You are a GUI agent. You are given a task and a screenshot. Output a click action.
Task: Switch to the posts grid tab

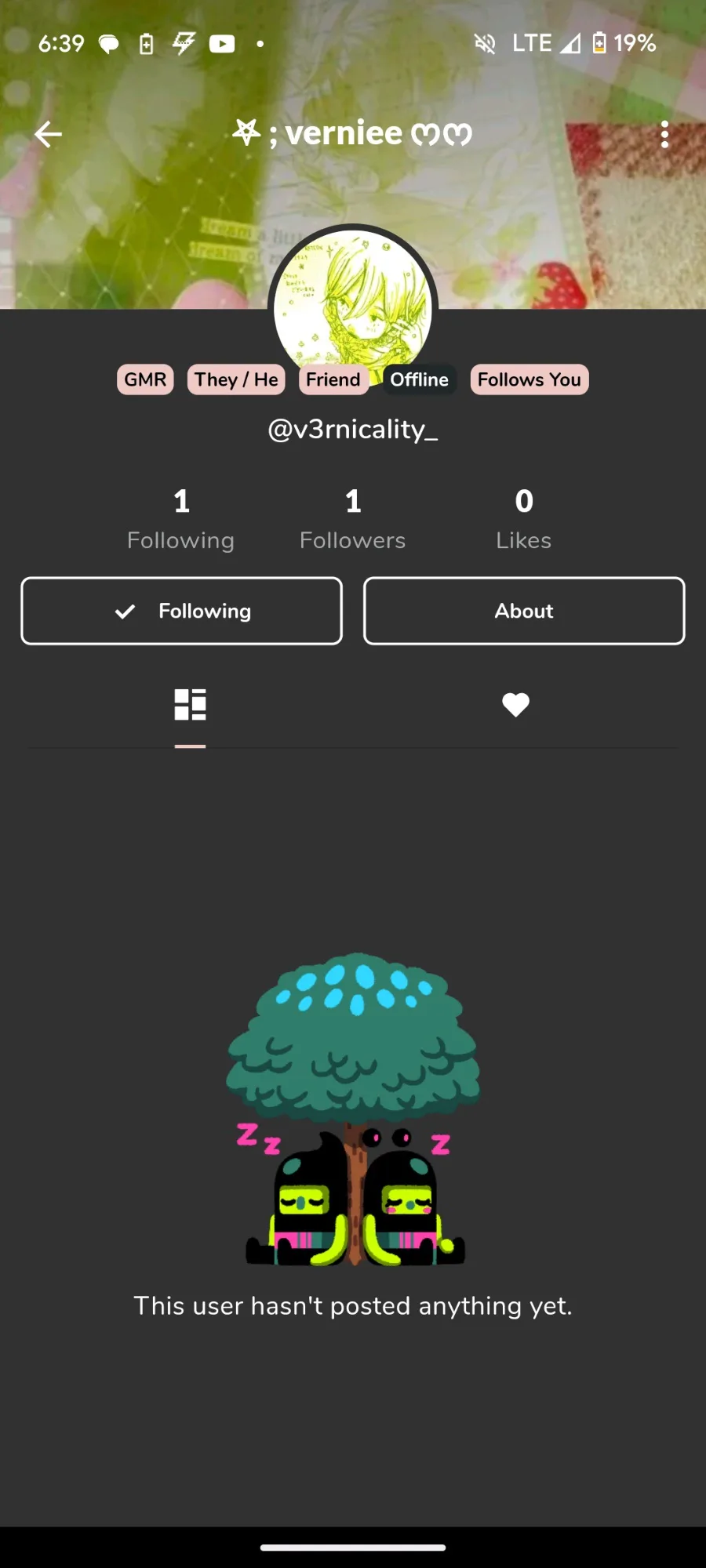(x=190, y=704)
